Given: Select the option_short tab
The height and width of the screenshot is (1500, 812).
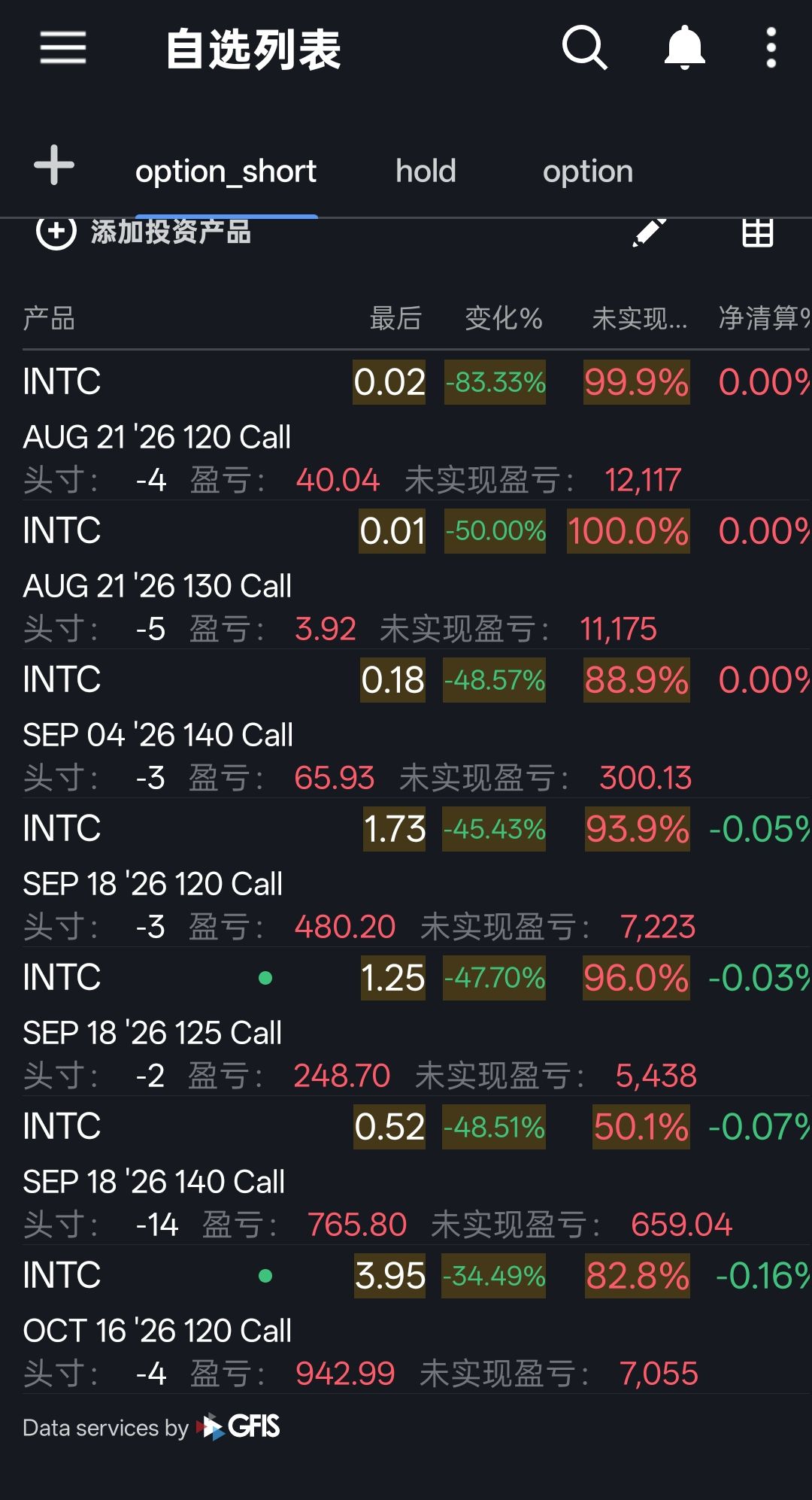Looking at the screenshot, I should click(x=226, y=172).
